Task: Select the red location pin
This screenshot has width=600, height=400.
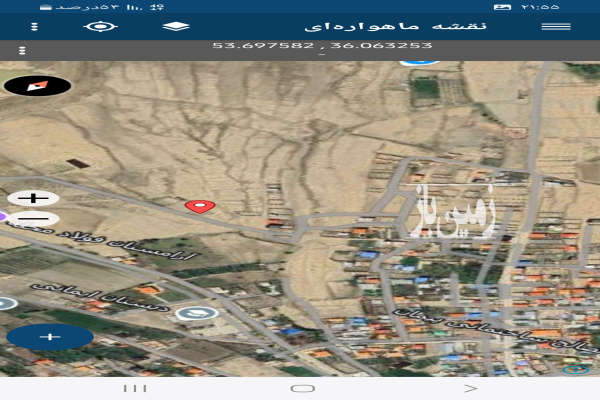Action: [200, 206]
